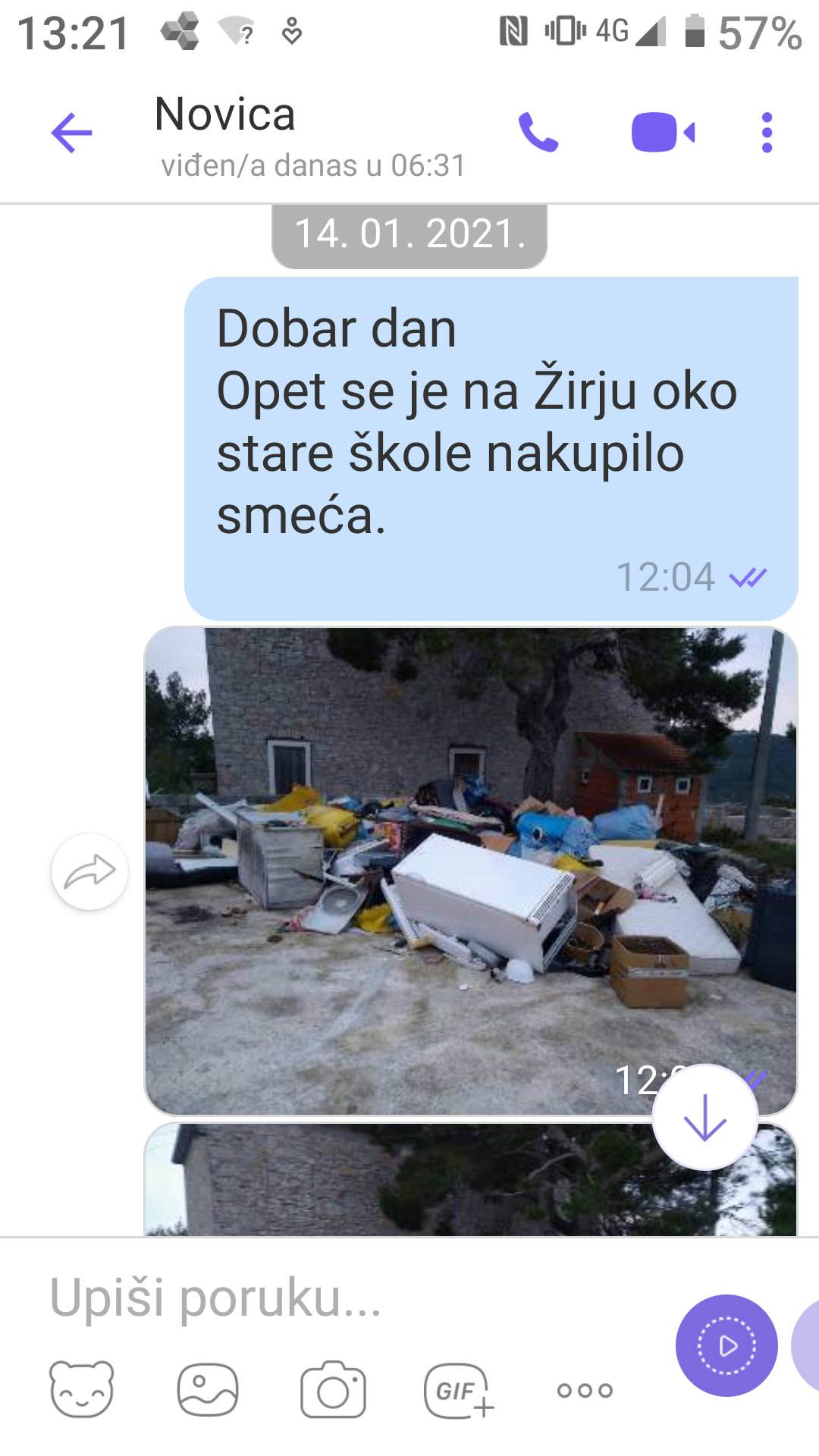
Task: Open the gallery to attach a picture
Action: pos(208,1390)
